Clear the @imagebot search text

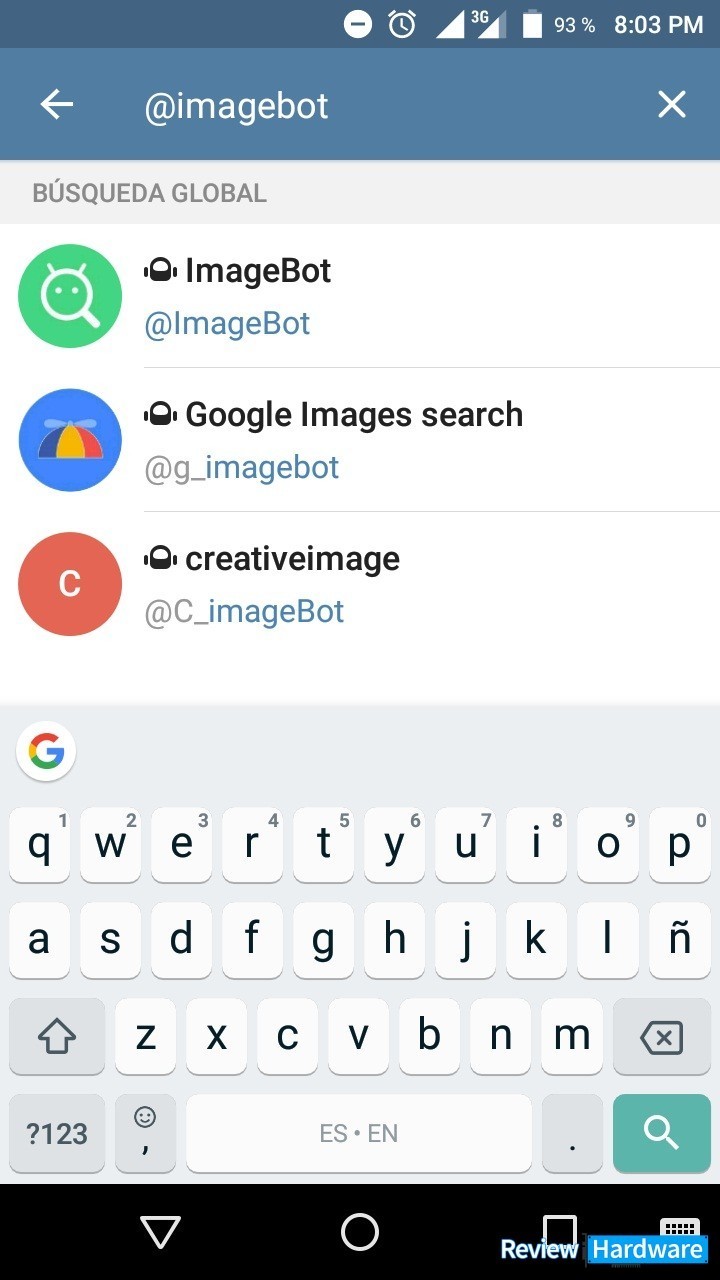pos(671,104)
